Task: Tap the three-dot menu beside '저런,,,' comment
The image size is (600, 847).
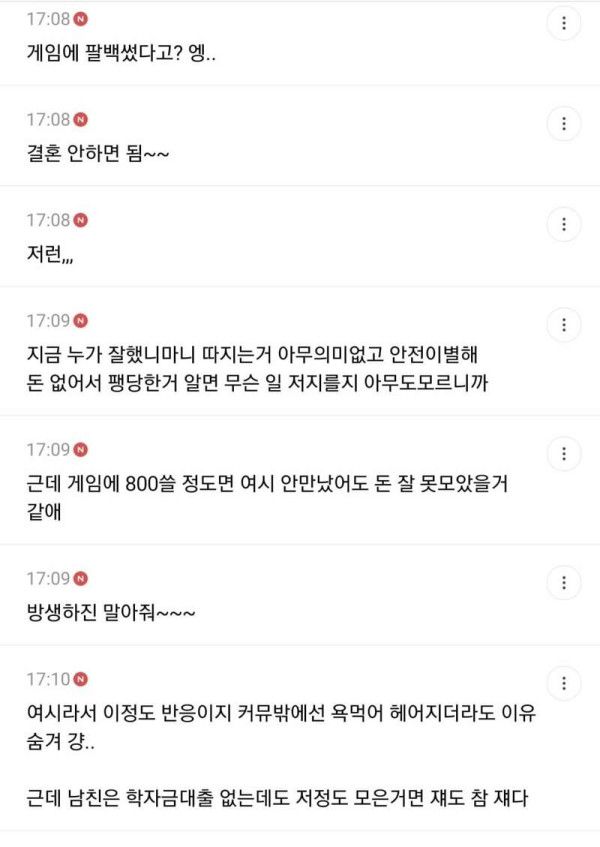Action: coord(564,224)
